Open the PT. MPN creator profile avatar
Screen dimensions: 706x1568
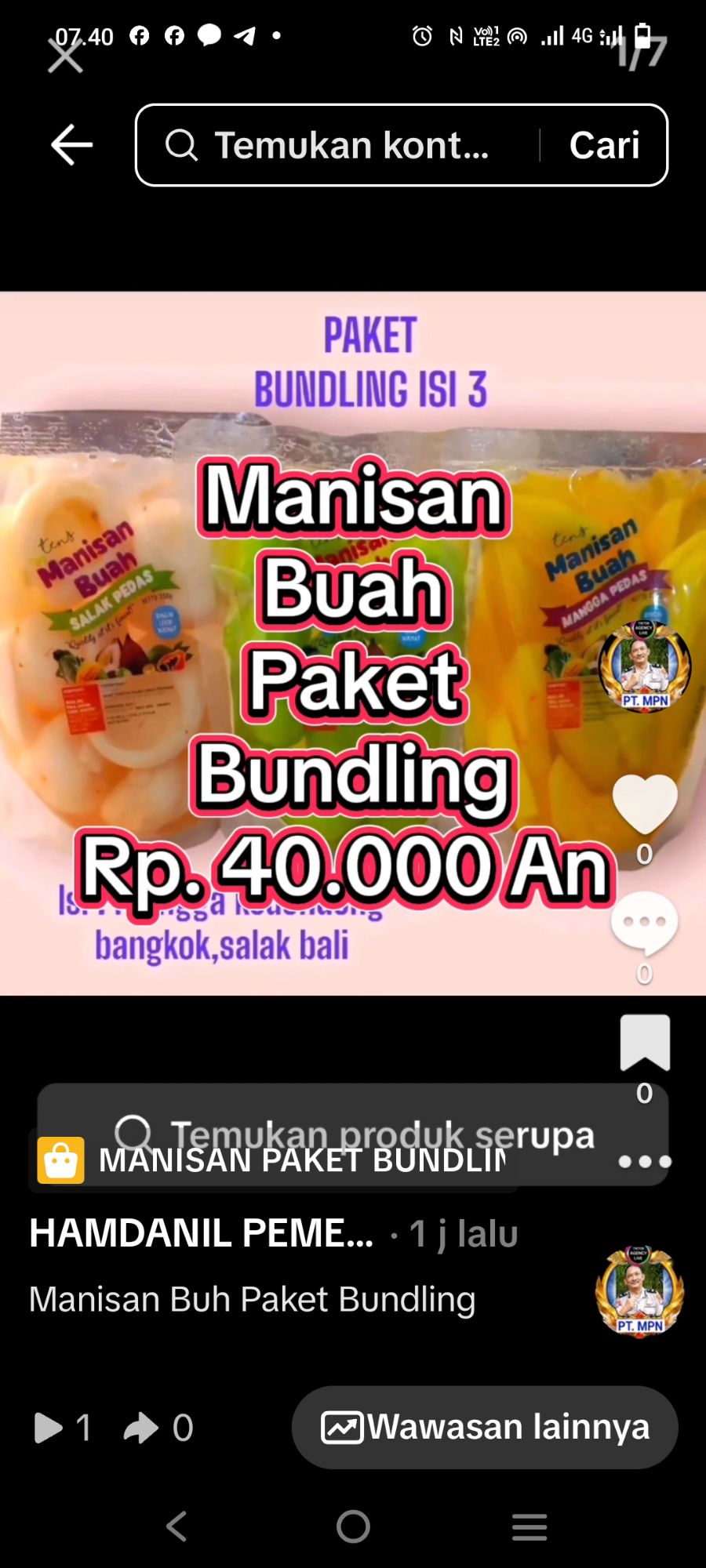pos(645,666)
